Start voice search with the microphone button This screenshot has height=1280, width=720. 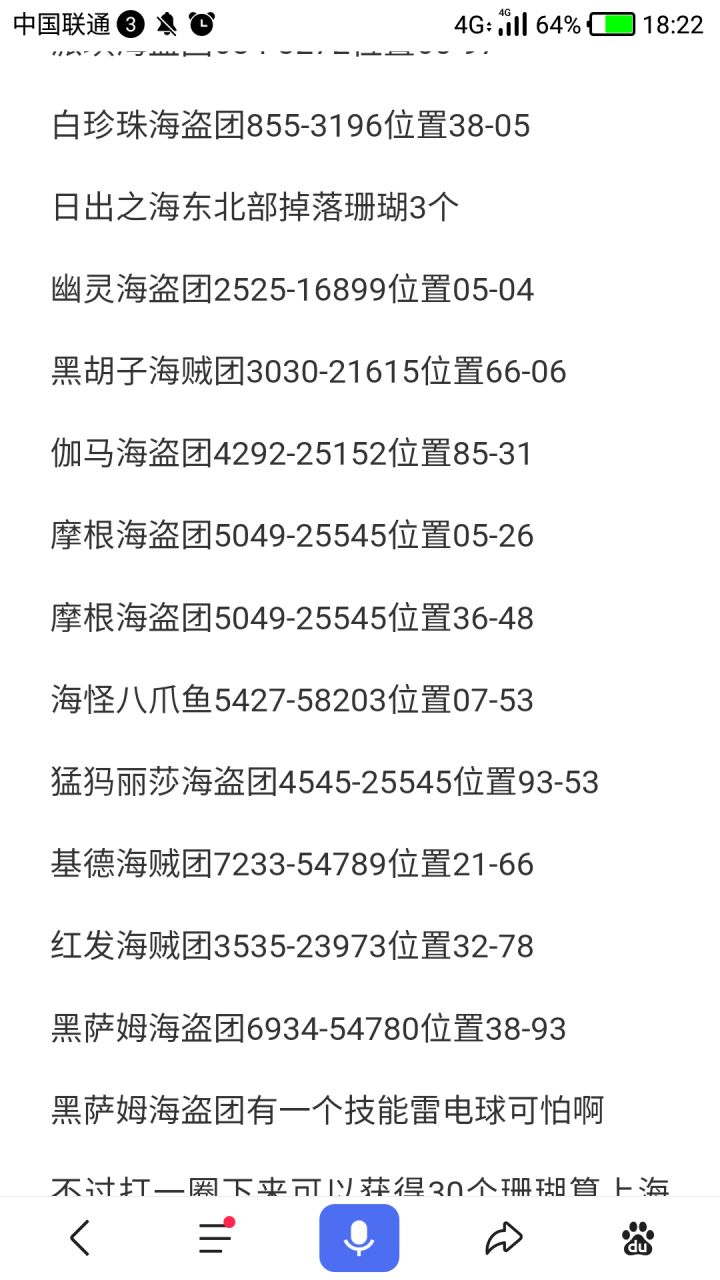(359, 1238)
